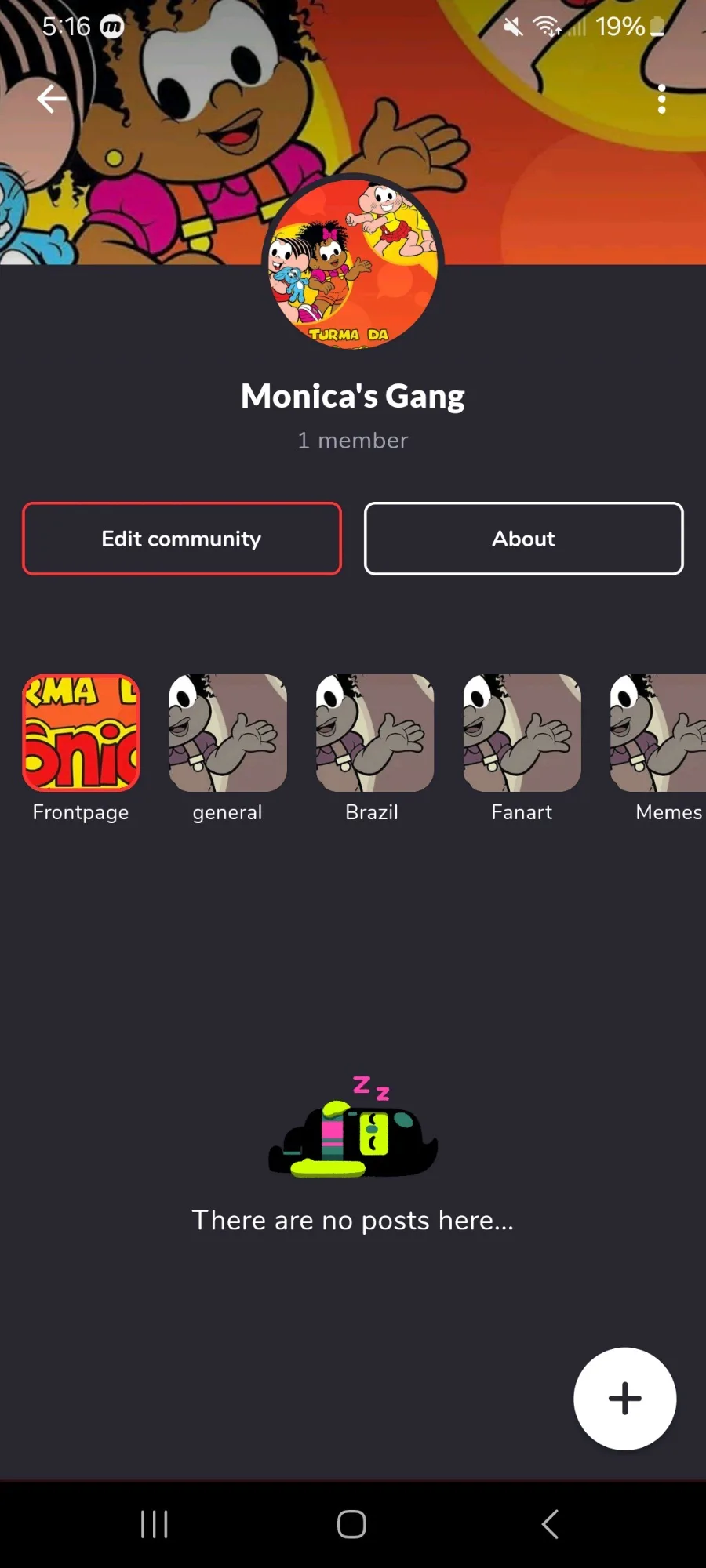View the Fanart channel

pos(522,749)
